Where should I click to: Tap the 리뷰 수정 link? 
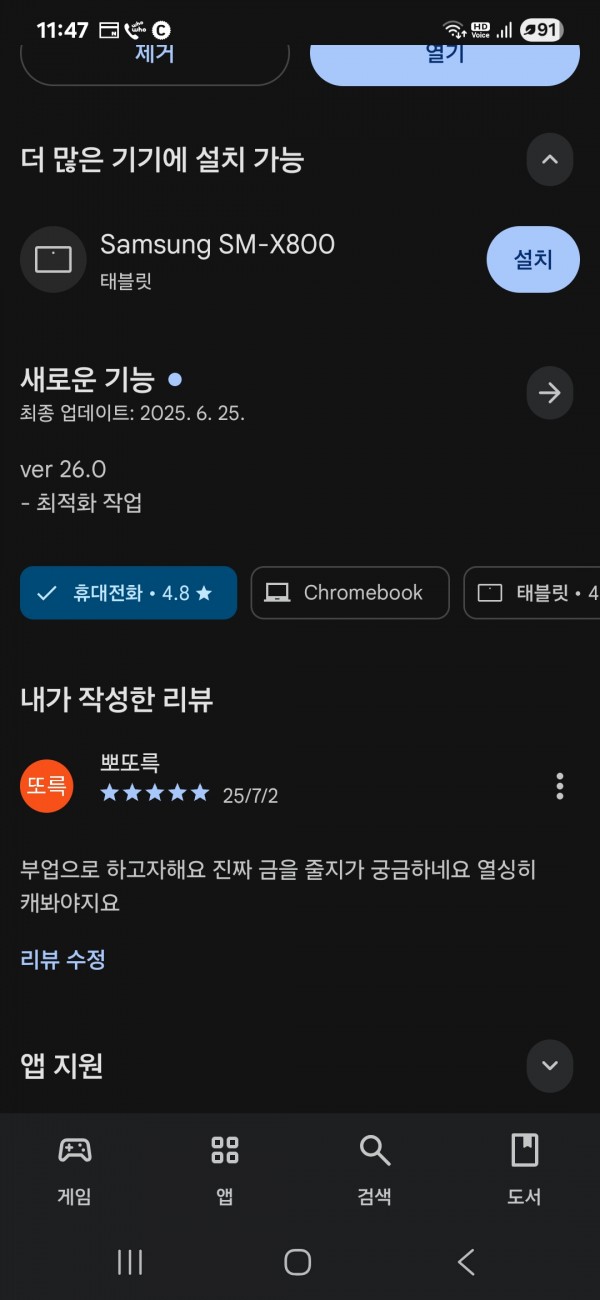(63, 960)
